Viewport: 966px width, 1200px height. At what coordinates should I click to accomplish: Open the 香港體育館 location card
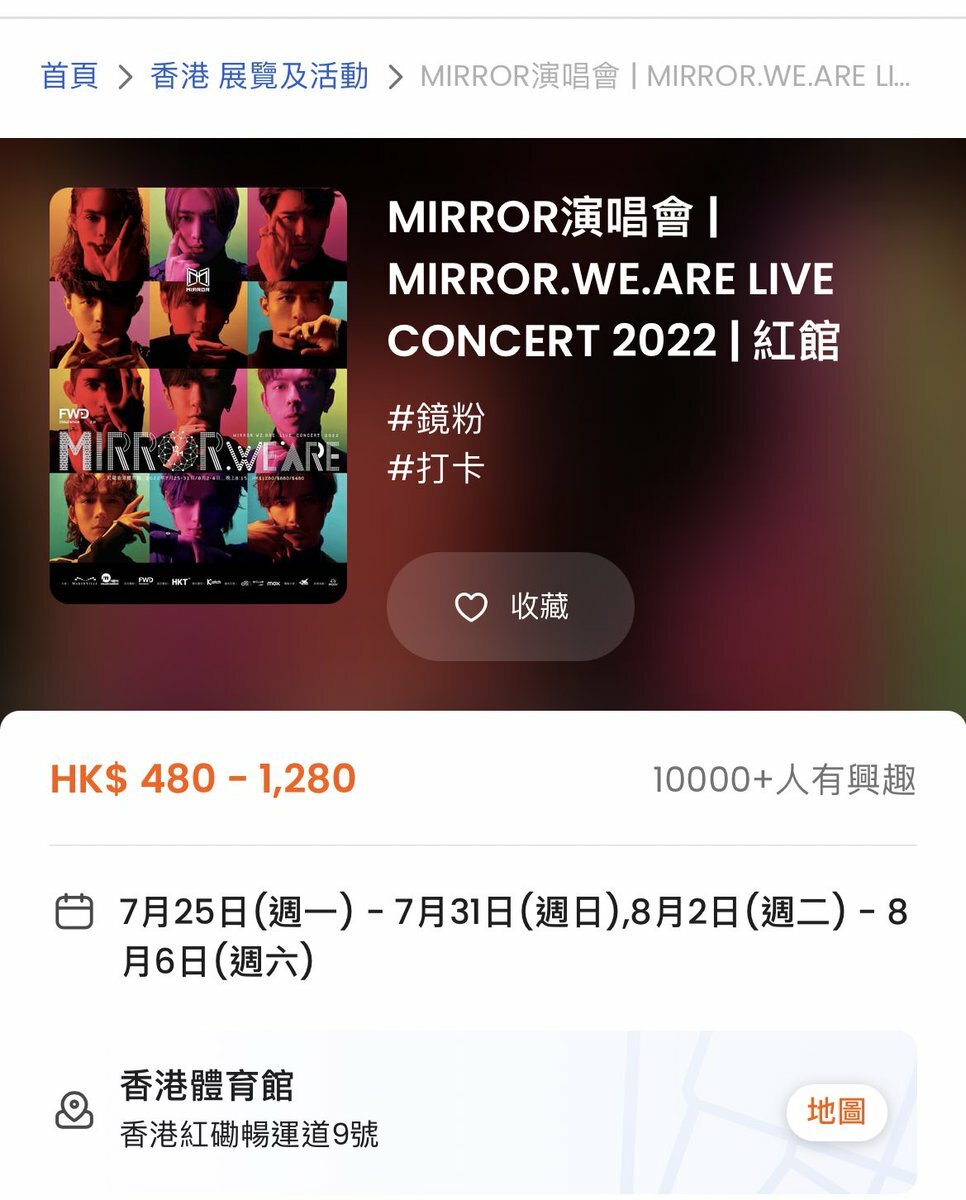[400, 1108]
